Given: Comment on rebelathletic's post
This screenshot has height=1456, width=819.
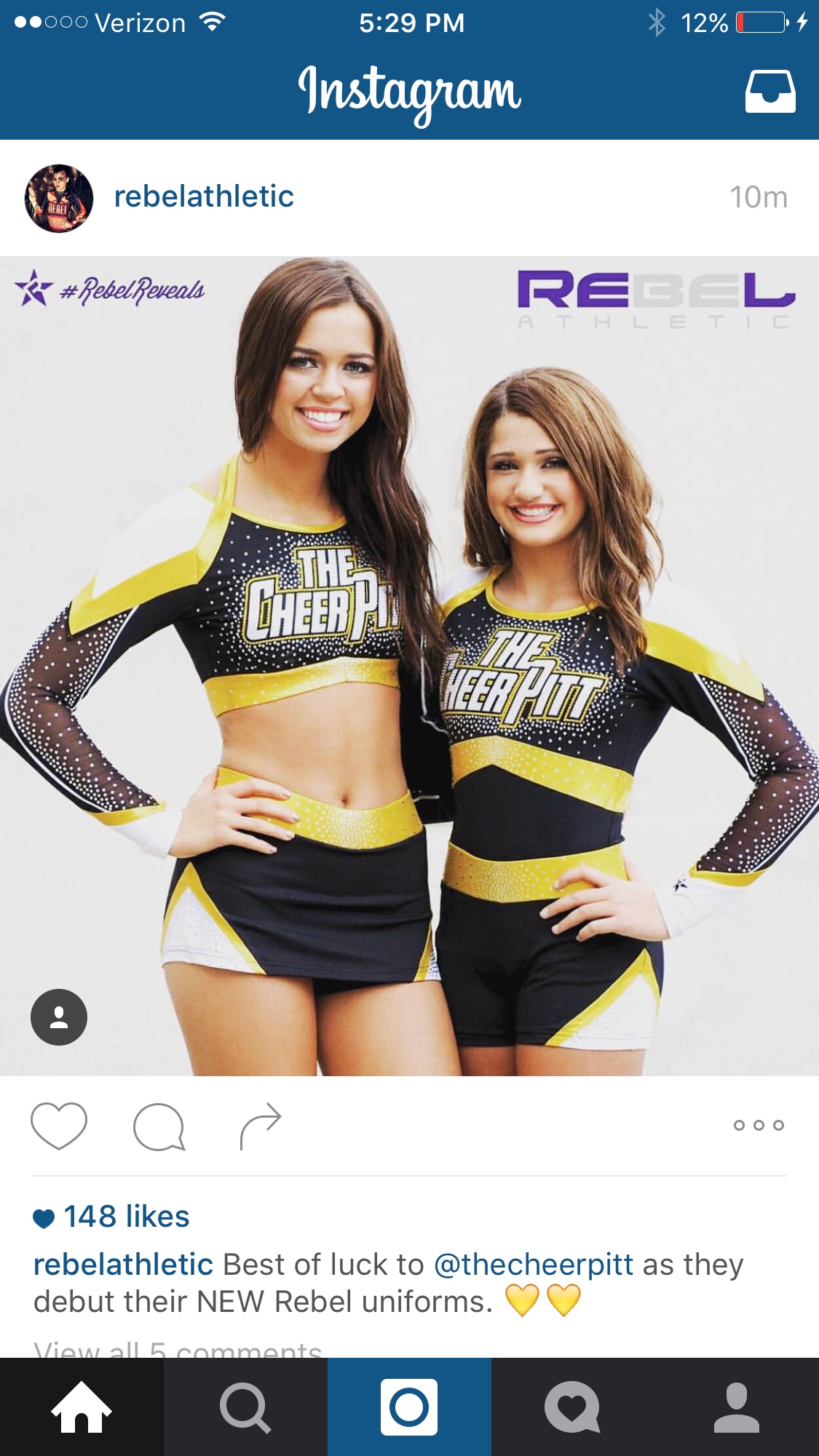Looking at the screenshot, I should (159, 1126).
